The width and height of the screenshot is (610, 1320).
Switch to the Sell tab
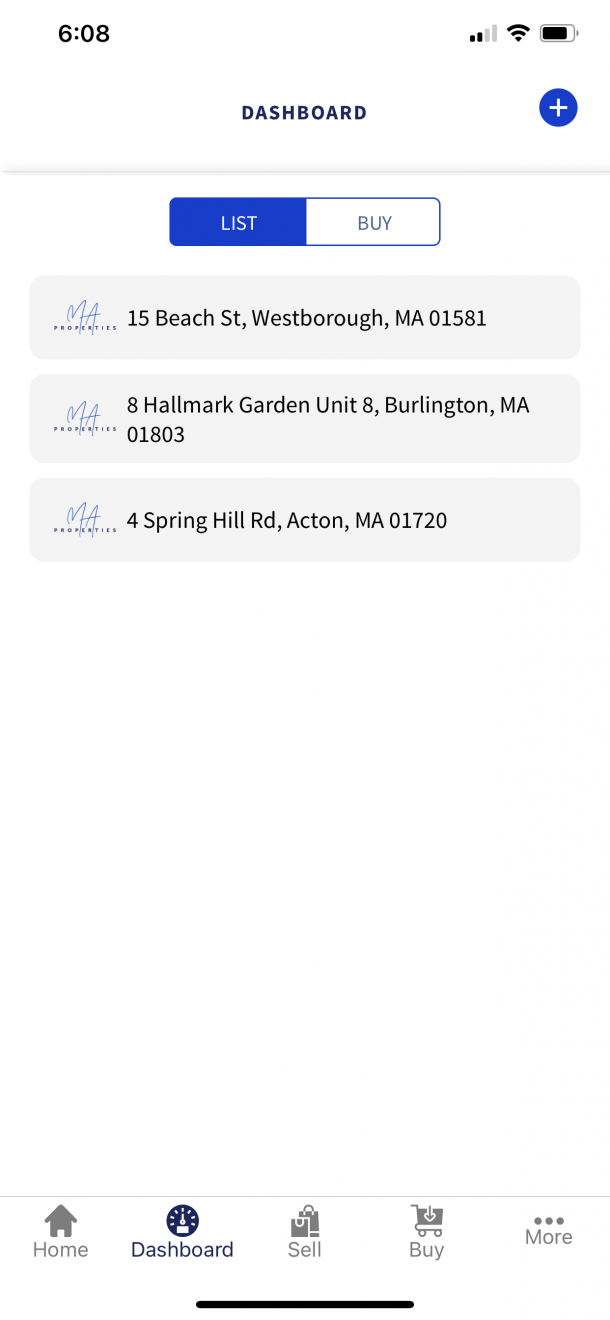(x=305, y=1232)
